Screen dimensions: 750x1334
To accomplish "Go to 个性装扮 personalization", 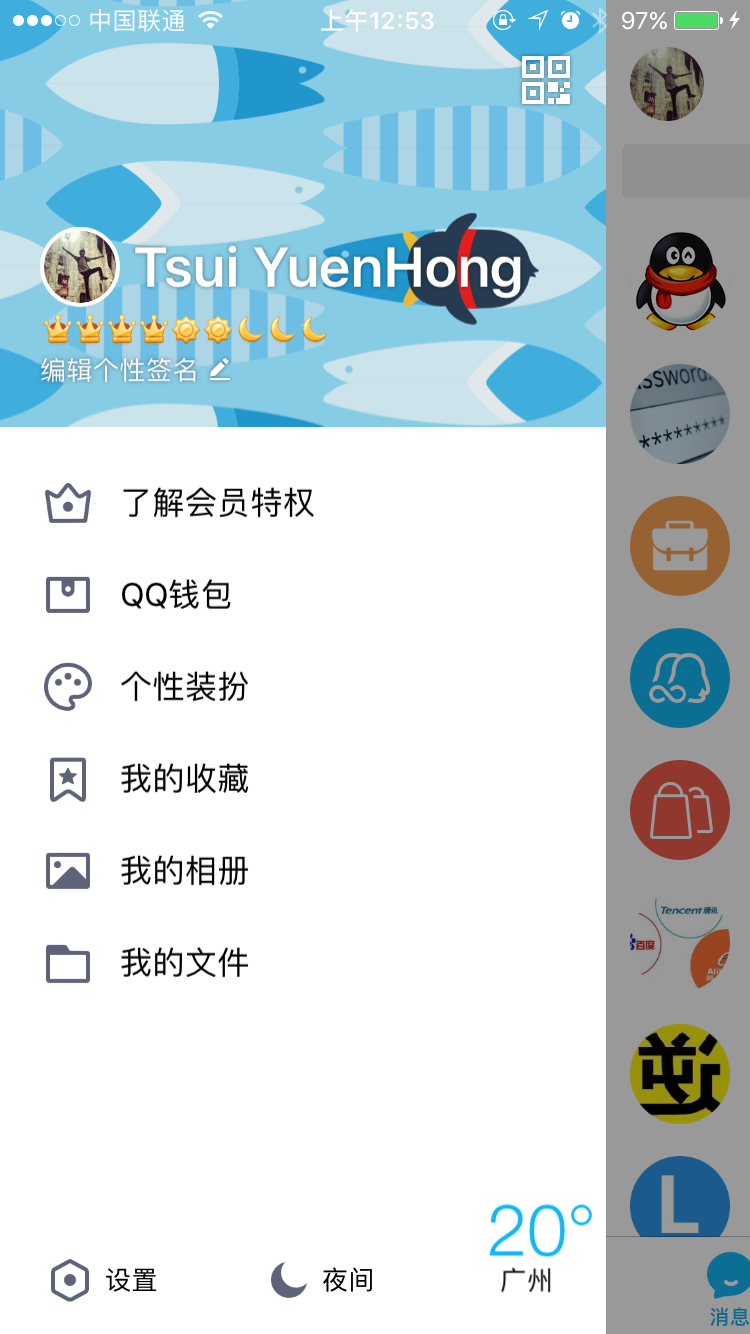I will [x=184, y=687].
